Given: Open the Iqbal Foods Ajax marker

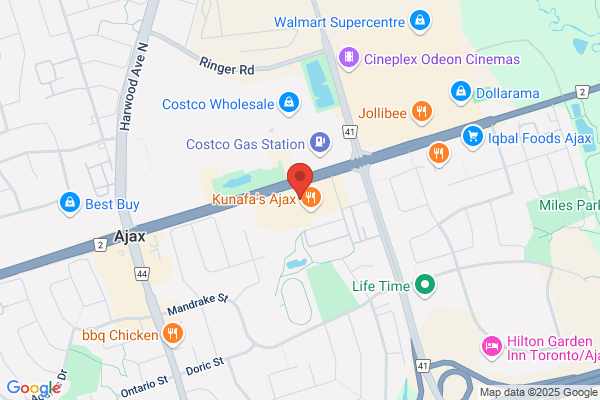Looking at the screenshot, I should tap(473, 137).
